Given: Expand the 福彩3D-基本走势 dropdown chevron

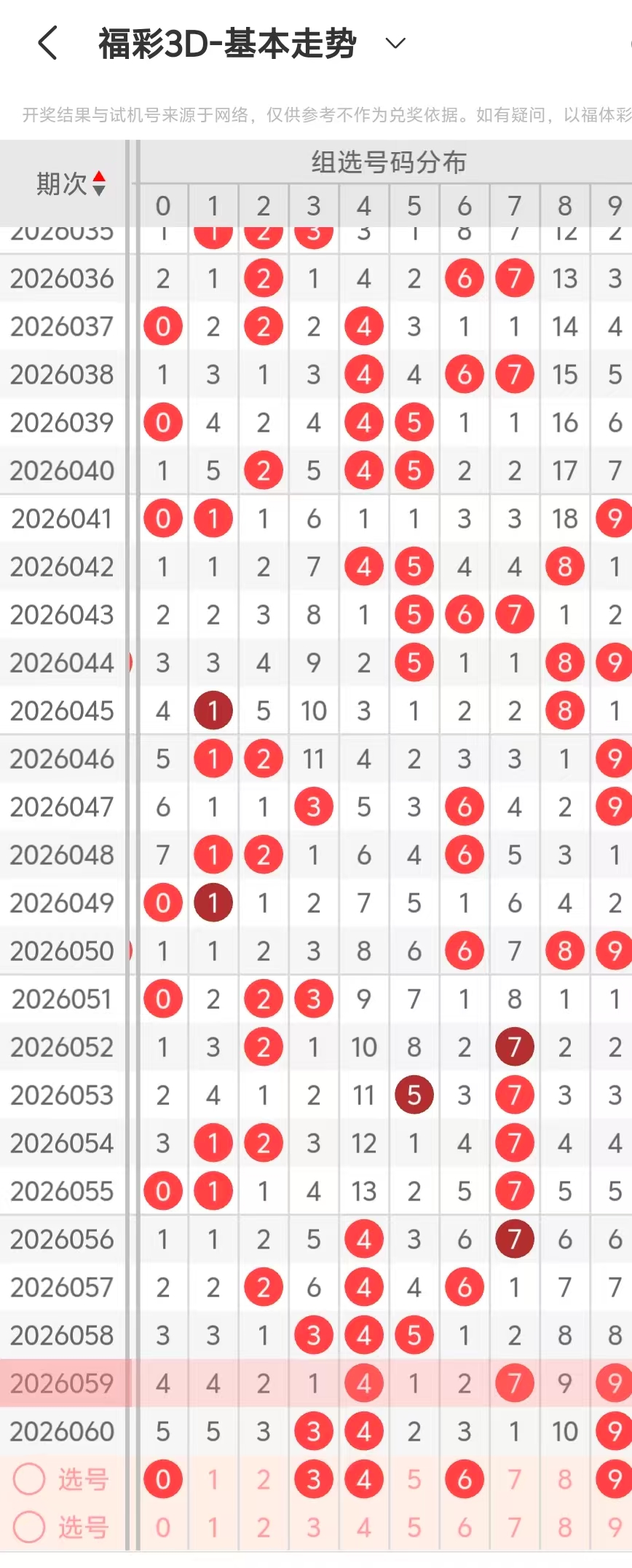Looking at the screenshot, I should coord(395,44).
